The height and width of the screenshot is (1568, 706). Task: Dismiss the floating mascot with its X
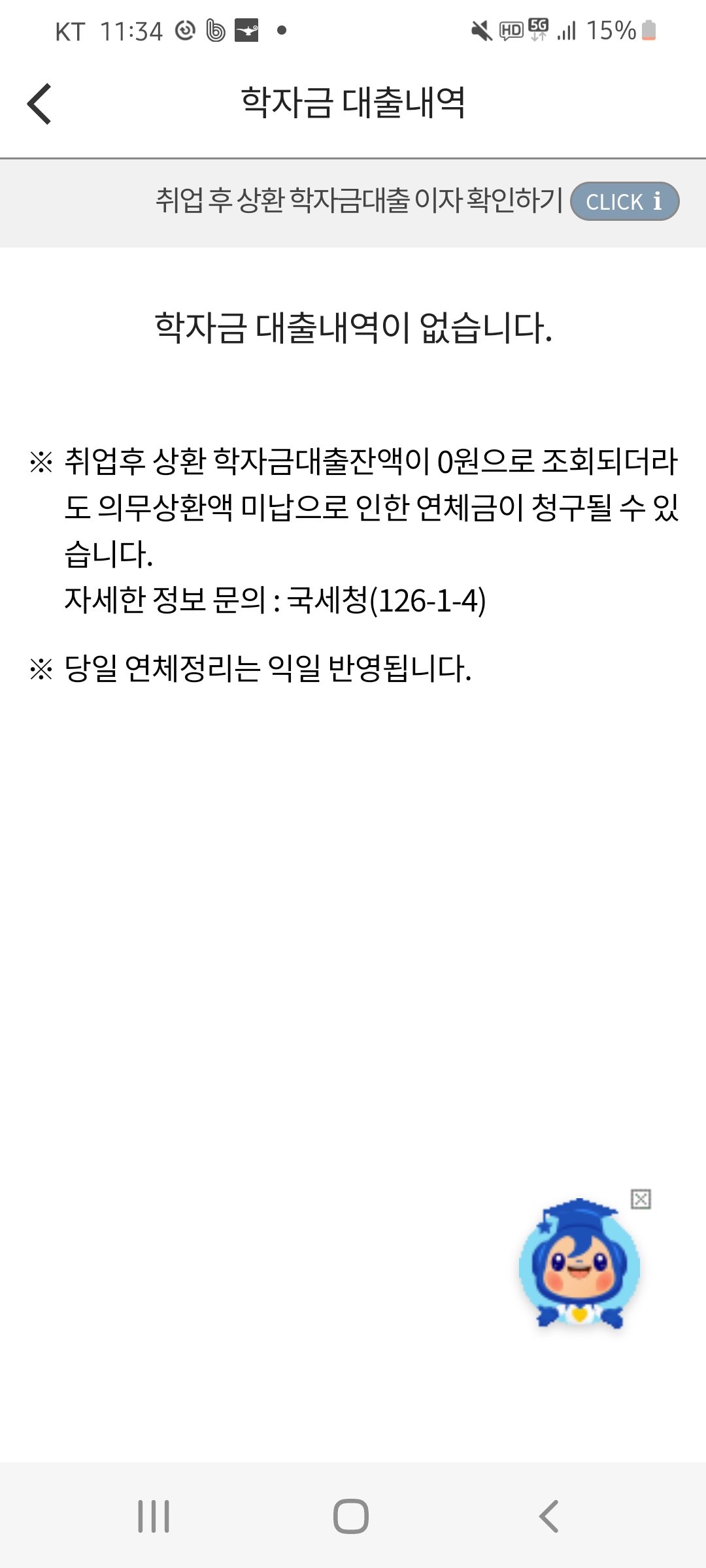[641, 1200]
